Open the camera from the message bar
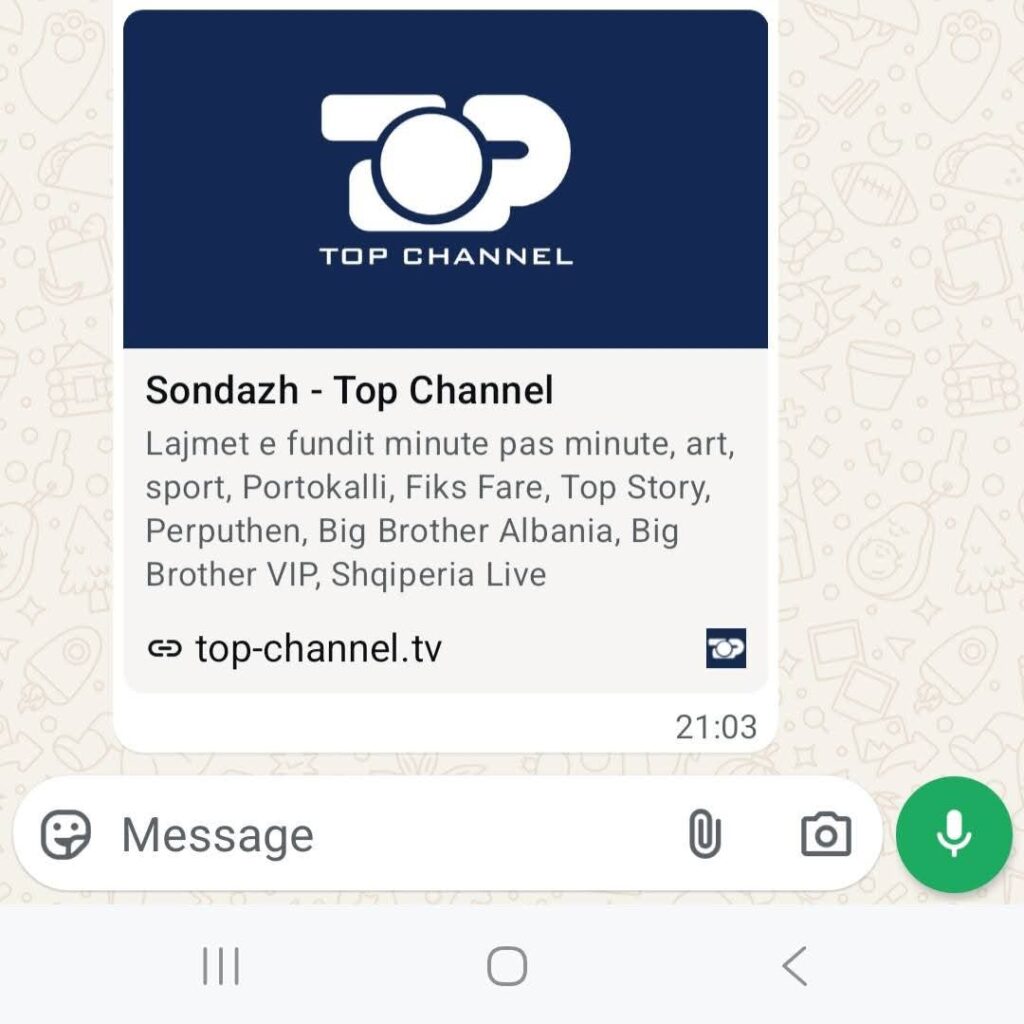The image size is (1024, 1024). [826, 834]
